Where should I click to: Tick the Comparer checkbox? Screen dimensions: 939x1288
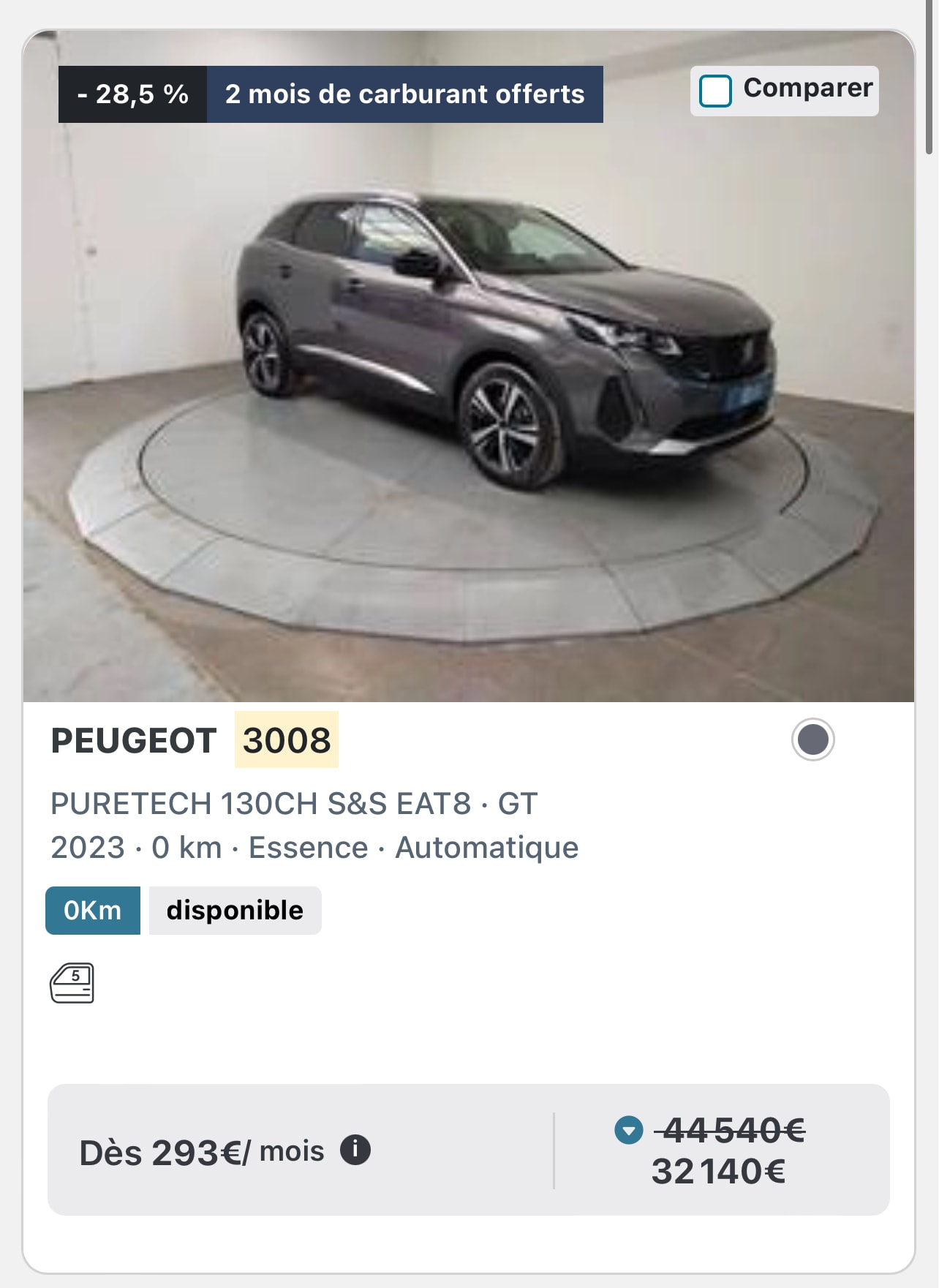click(715, 91)
